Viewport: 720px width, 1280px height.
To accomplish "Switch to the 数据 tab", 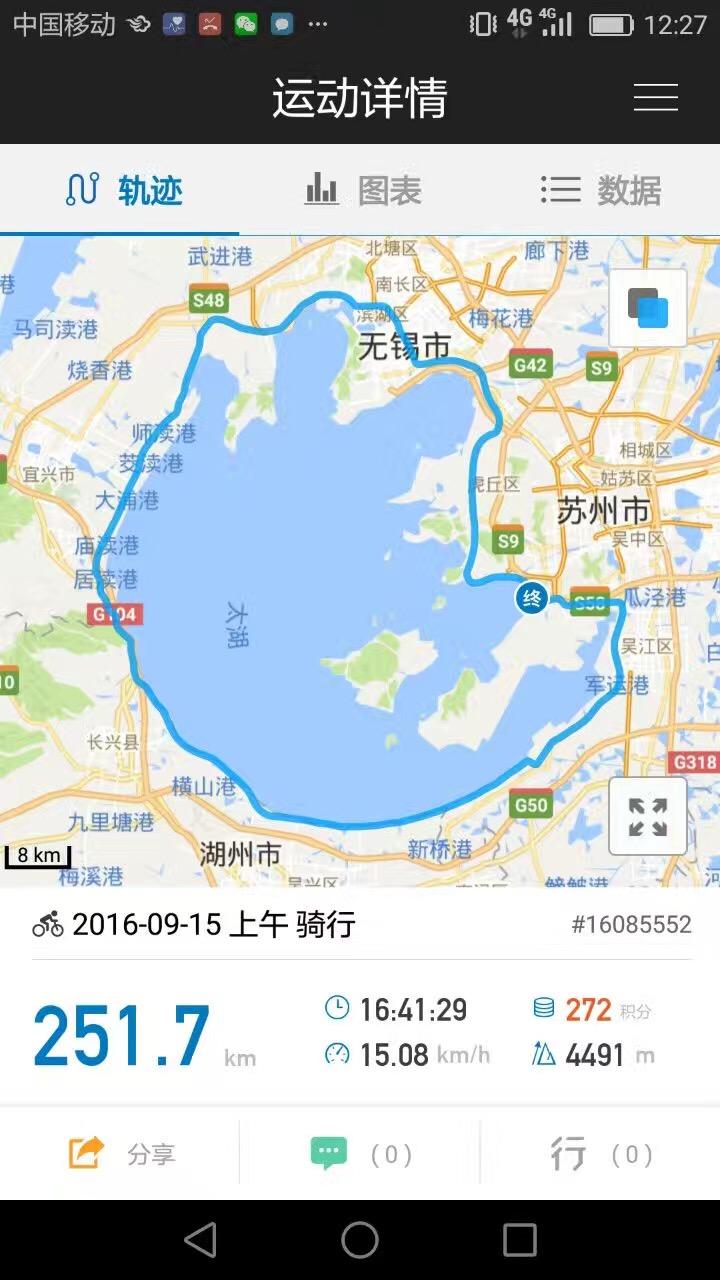I will 601,190.
